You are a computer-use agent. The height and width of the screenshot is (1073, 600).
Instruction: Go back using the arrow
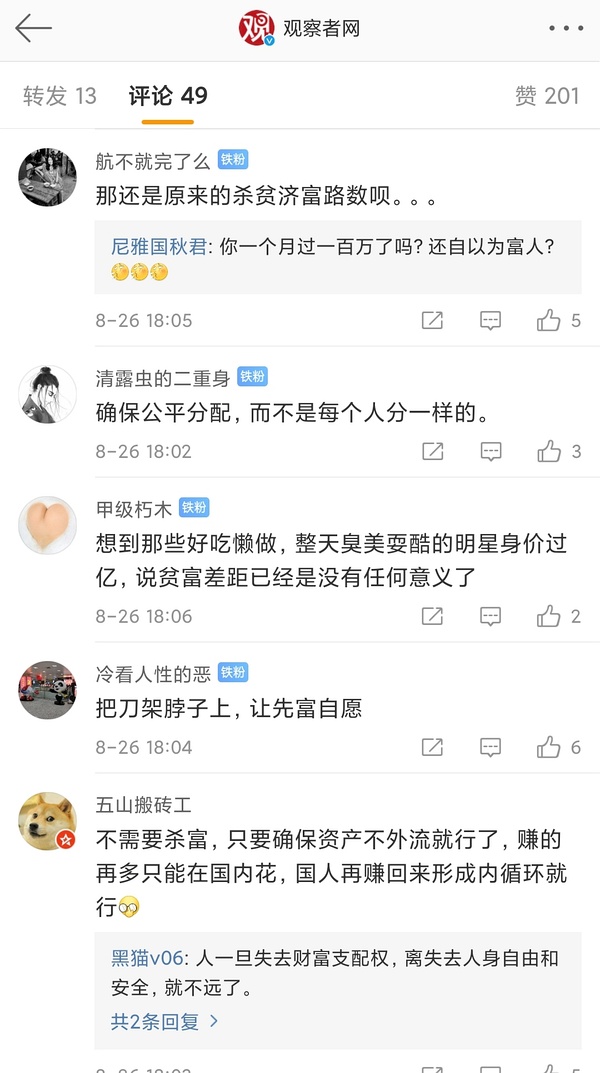[33, 28]
